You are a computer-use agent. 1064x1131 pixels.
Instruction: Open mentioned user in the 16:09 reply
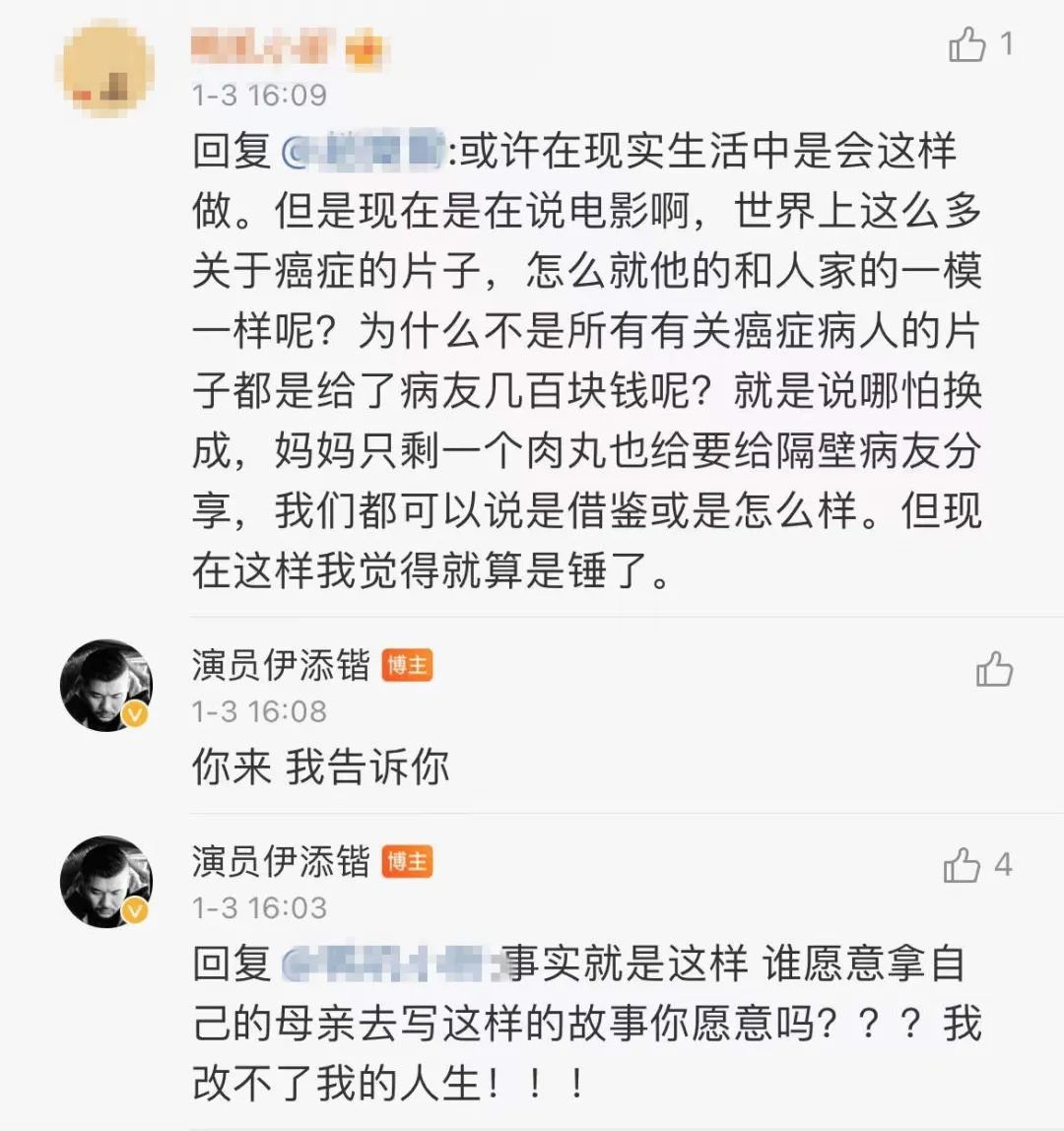pyautogui.click(x=363, y=153)
